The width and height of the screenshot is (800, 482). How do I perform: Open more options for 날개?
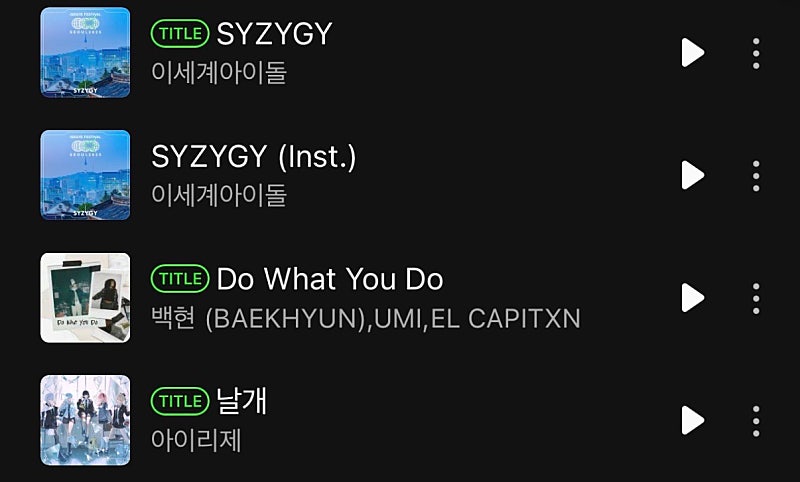[x=756, y=420]
